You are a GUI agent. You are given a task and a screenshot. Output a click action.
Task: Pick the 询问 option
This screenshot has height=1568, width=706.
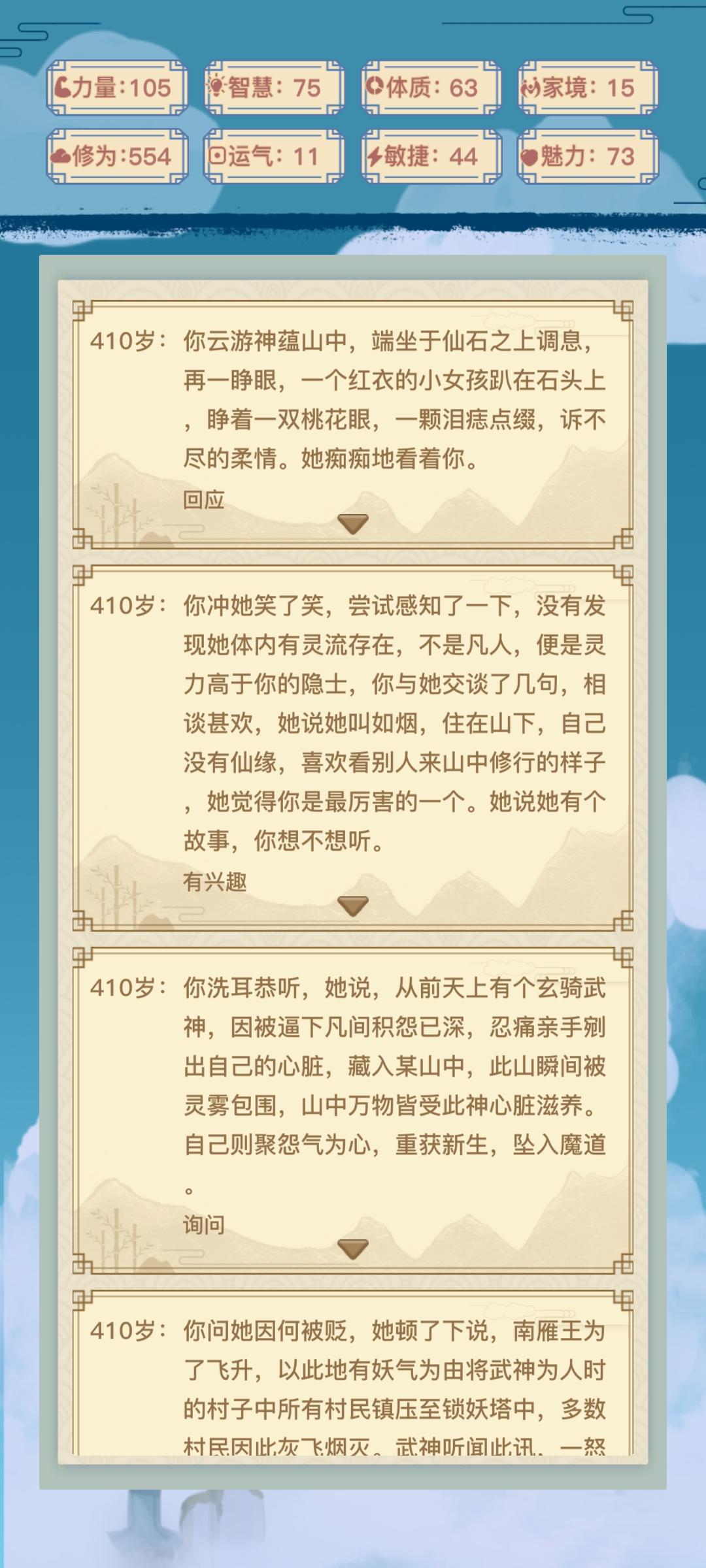(x=204, y=1224)
